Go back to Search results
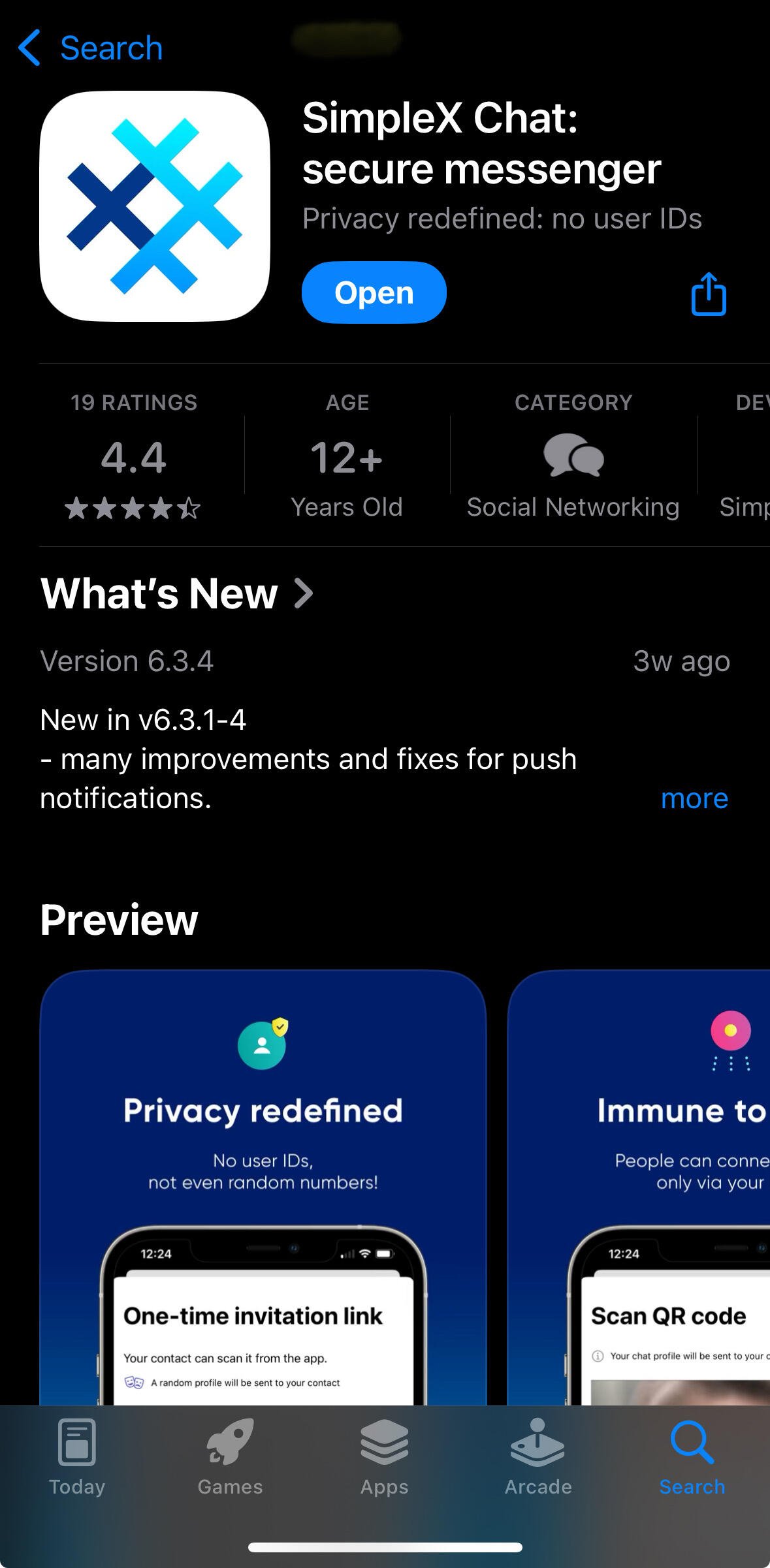 [x=90, y=48]
